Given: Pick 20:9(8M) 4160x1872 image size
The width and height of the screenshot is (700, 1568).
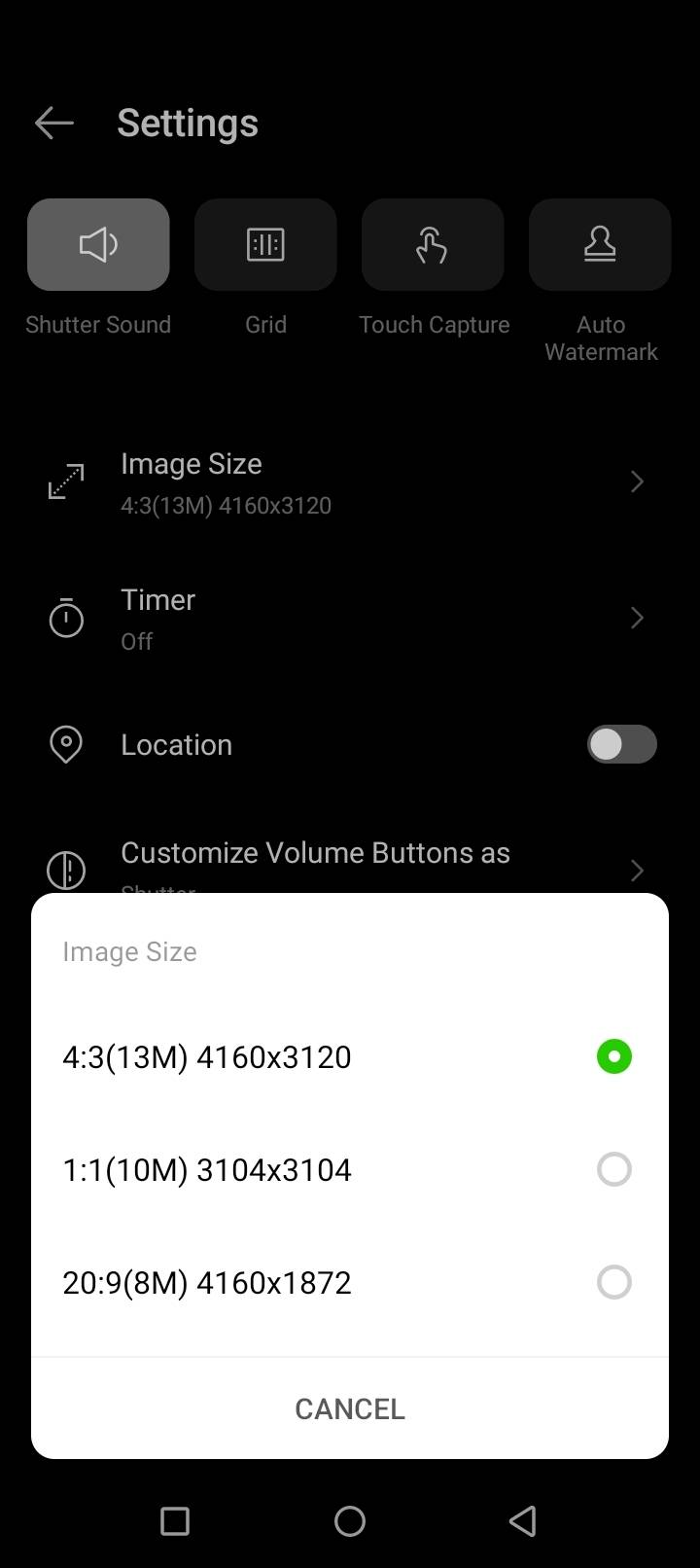Looking at the screenshot, I should tap(613, 1282).
